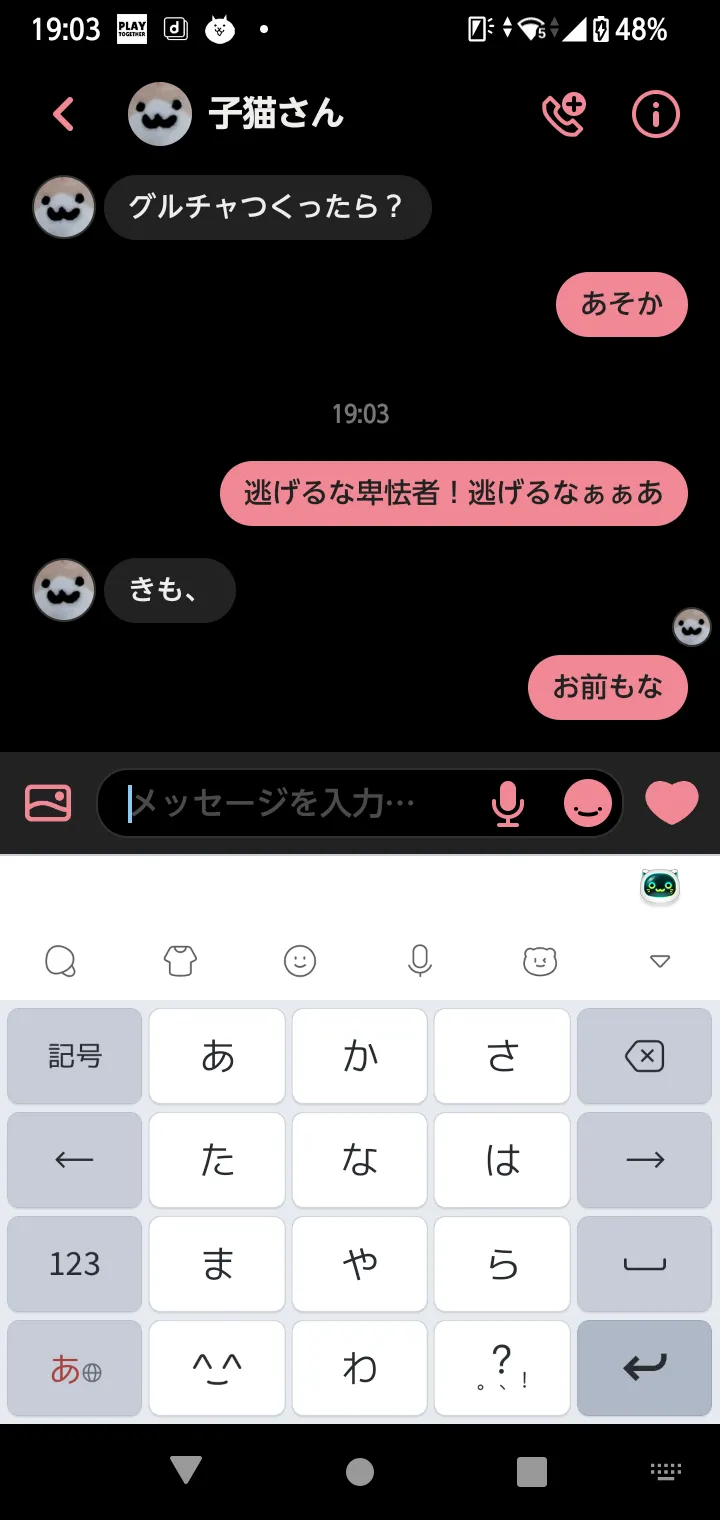
Task: Tap the keyboard's voice input microphone
Action: click(x=420, y=961)
